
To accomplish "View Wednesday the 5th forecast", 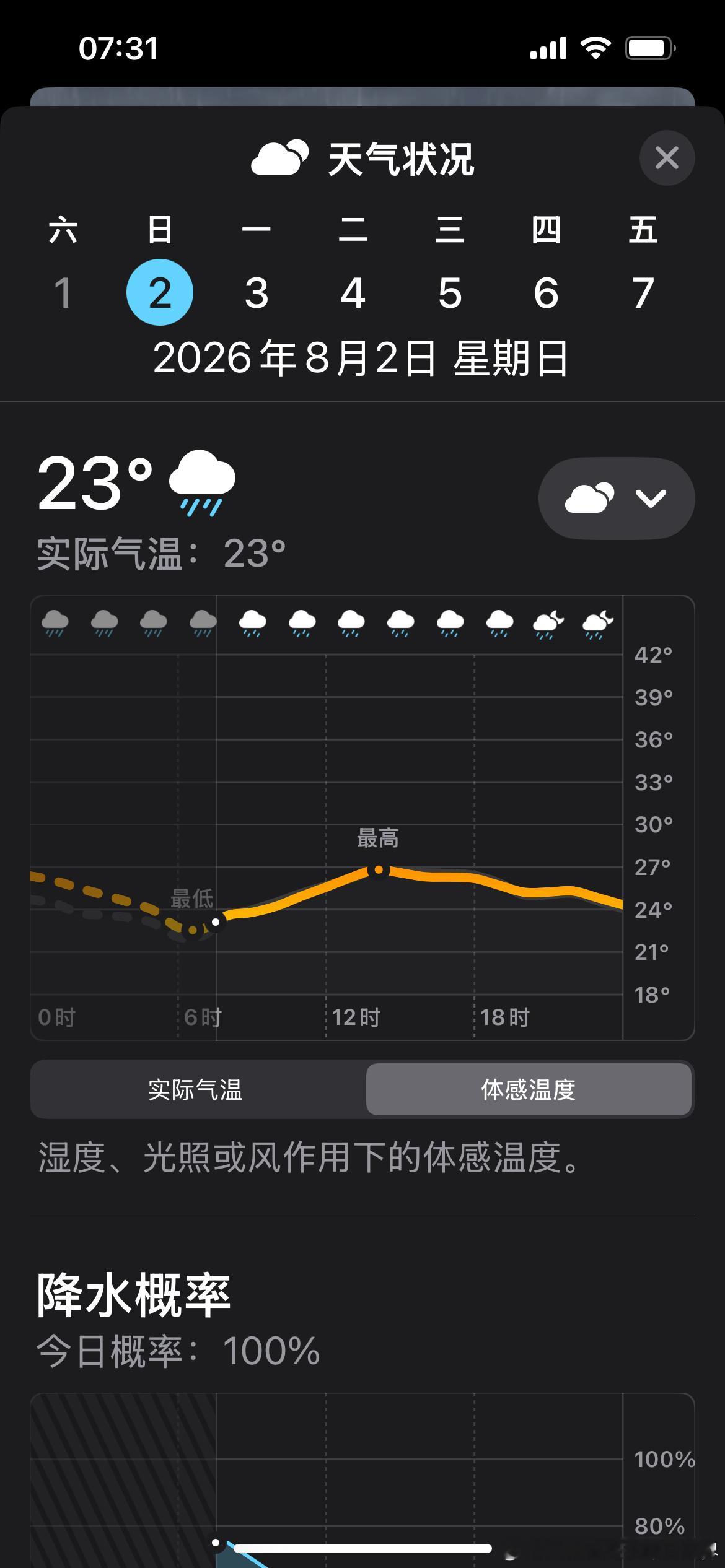I will click(x=450, y=292).
